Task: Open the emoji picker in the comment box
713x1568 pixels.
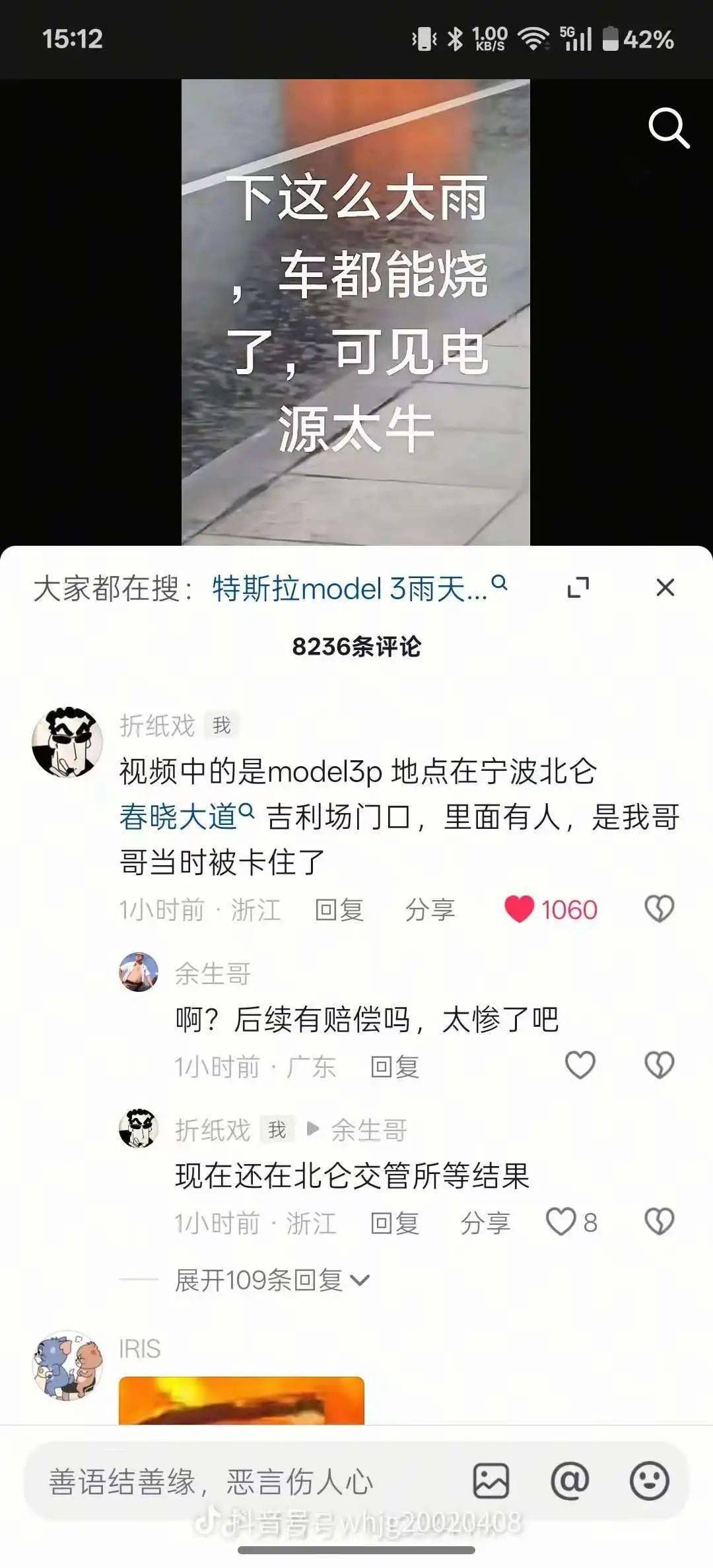Action: pos(650,1481)
